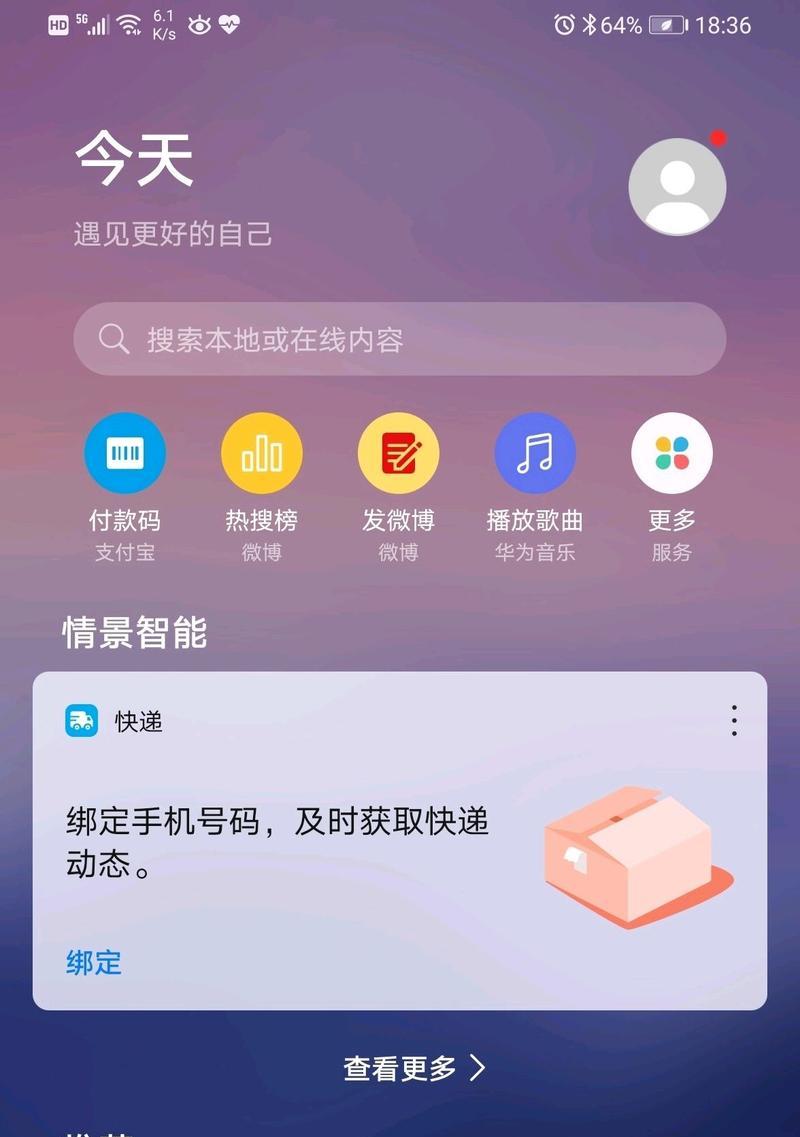This screenshot has width=800, height=1137.
Task: Tap the search box for local or online content
Action: [x=399, y=340]
